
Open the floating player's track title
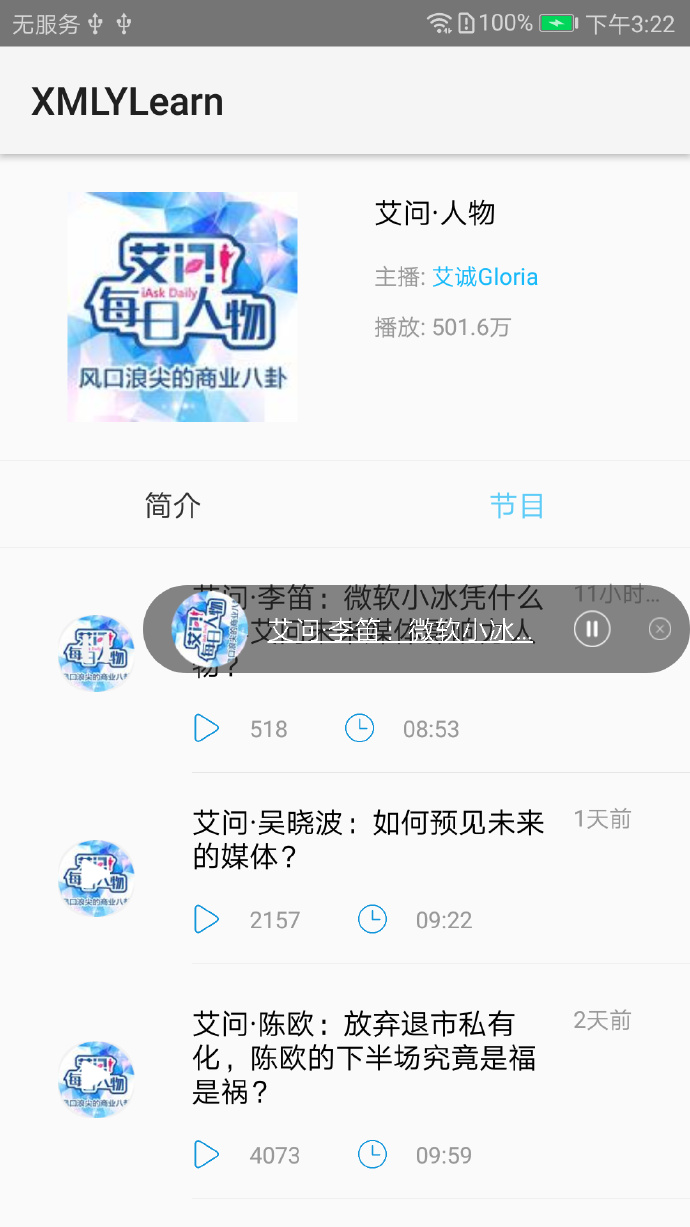click(x=399, y=630)
